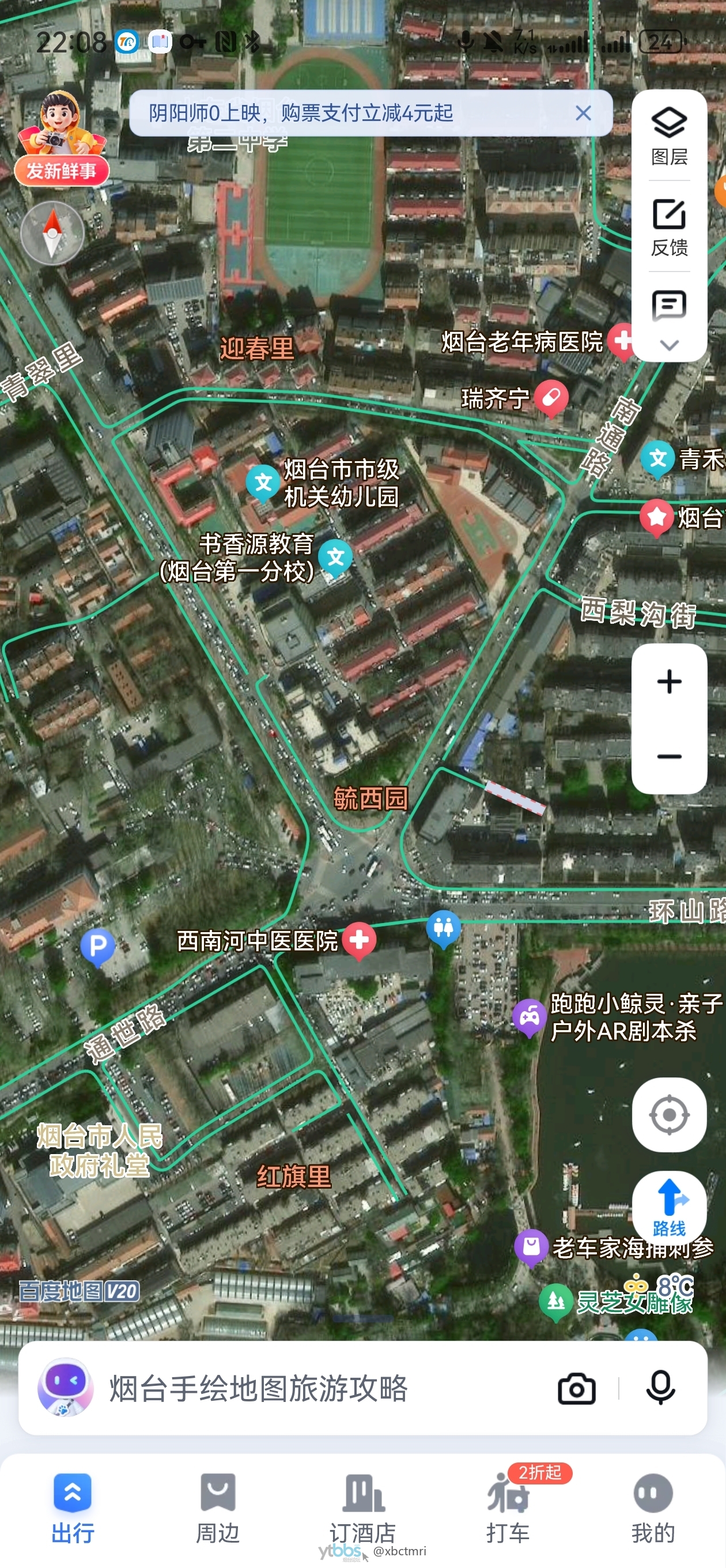Zoom out the map with minus

pos(669,756)
